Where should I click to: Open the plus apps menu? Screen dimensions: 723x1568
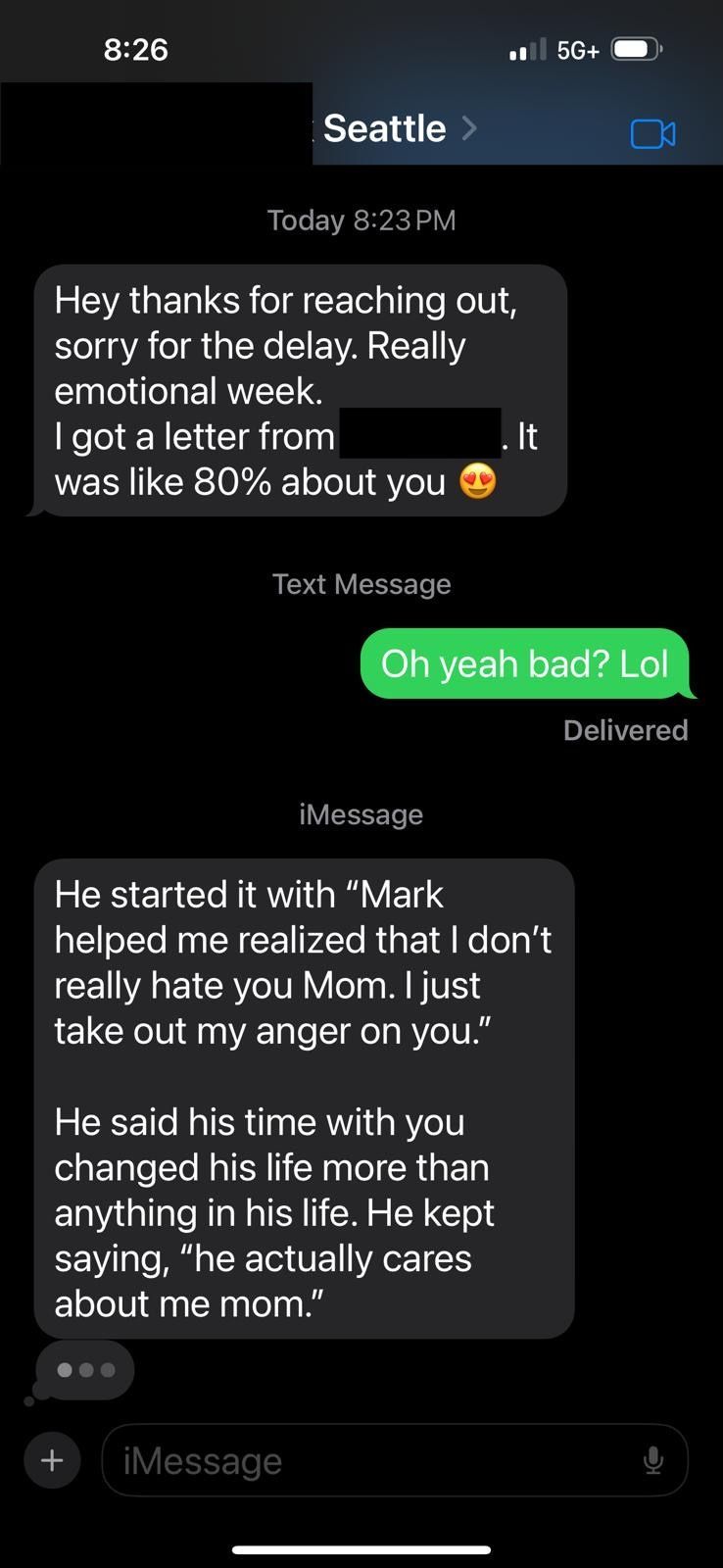[52, 1460]
